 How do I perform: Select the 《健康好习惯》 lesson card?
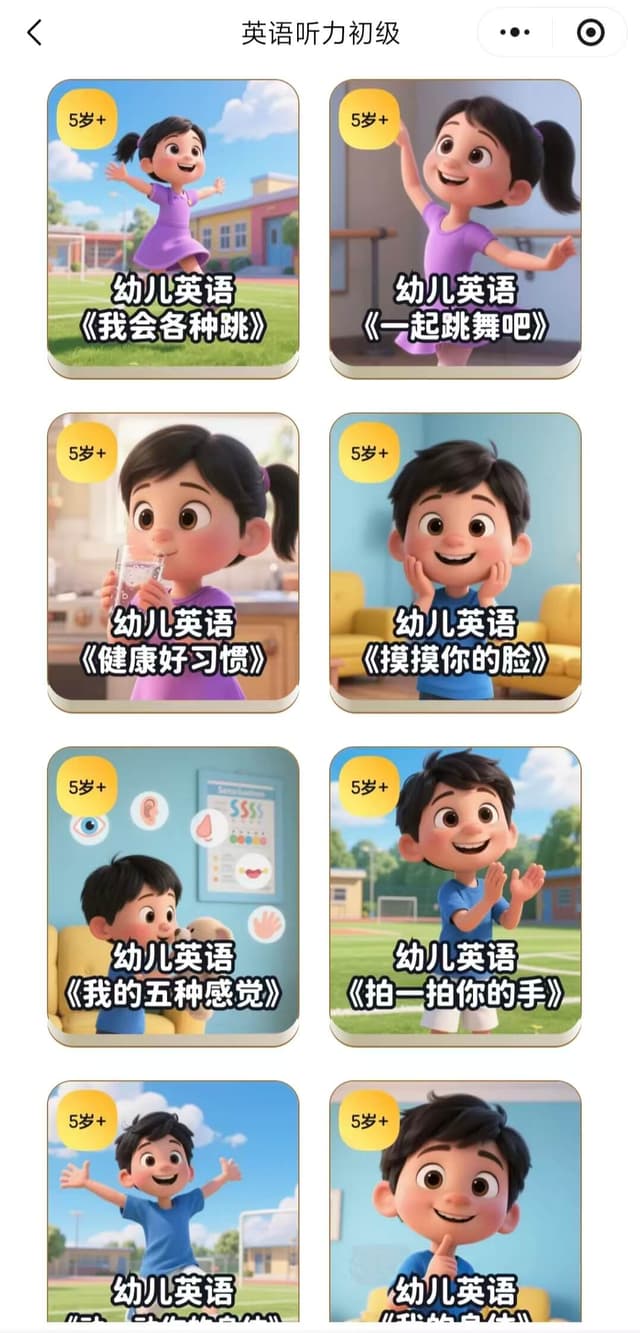pos(173,558)
